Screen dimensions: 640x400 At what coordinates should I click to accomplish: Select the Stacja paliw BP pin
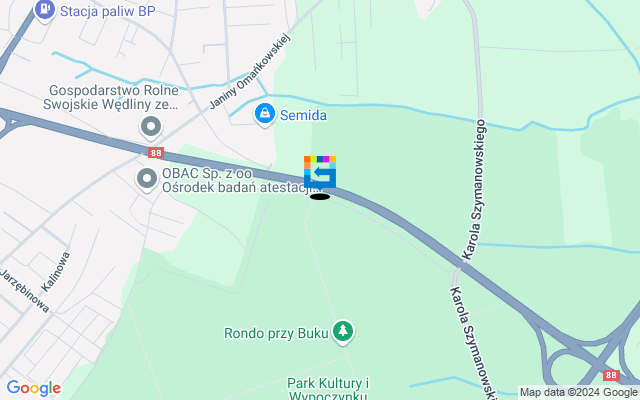[45, 10]
